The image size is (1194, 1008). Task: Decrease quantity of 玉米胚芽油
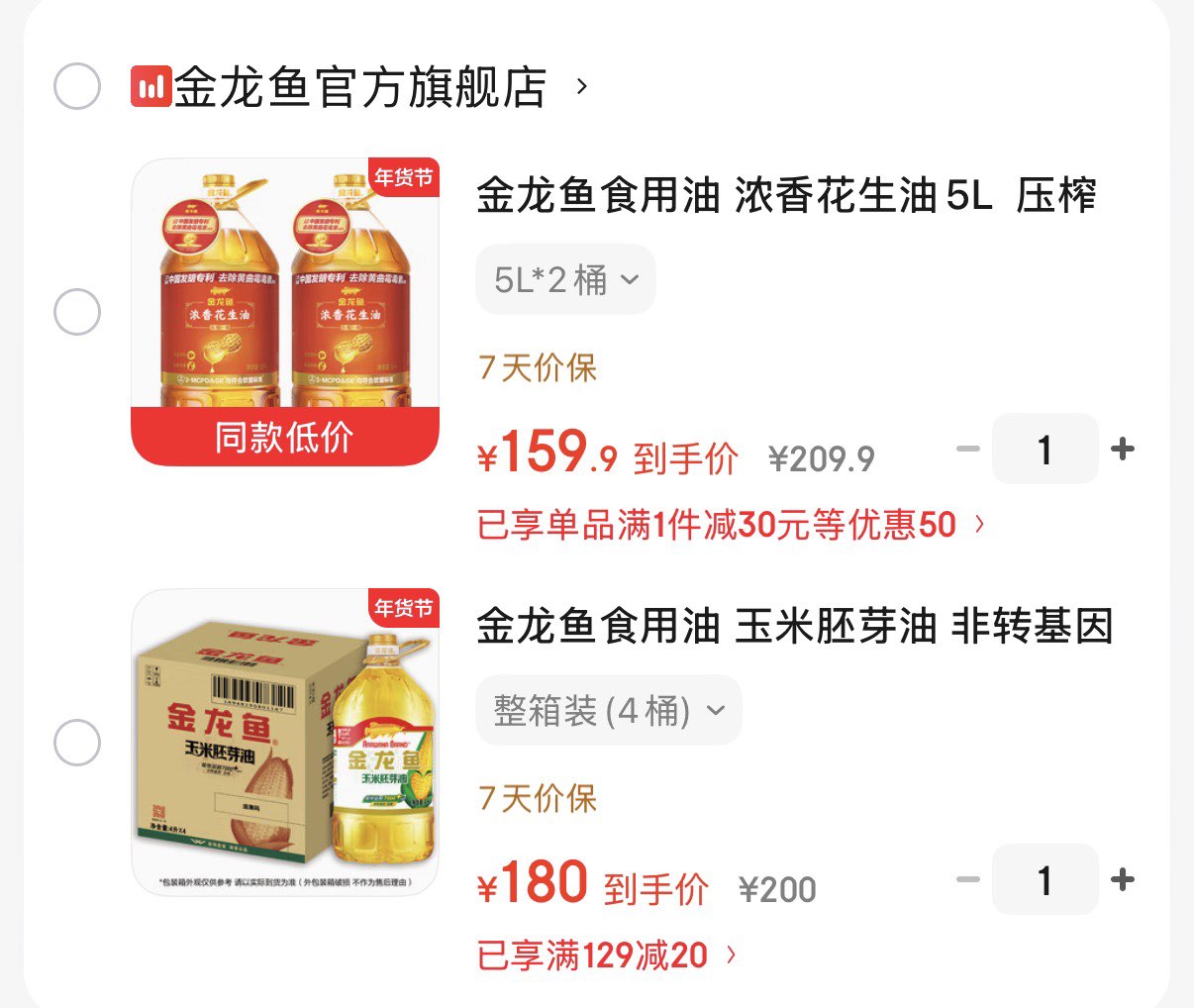point(967,879)
